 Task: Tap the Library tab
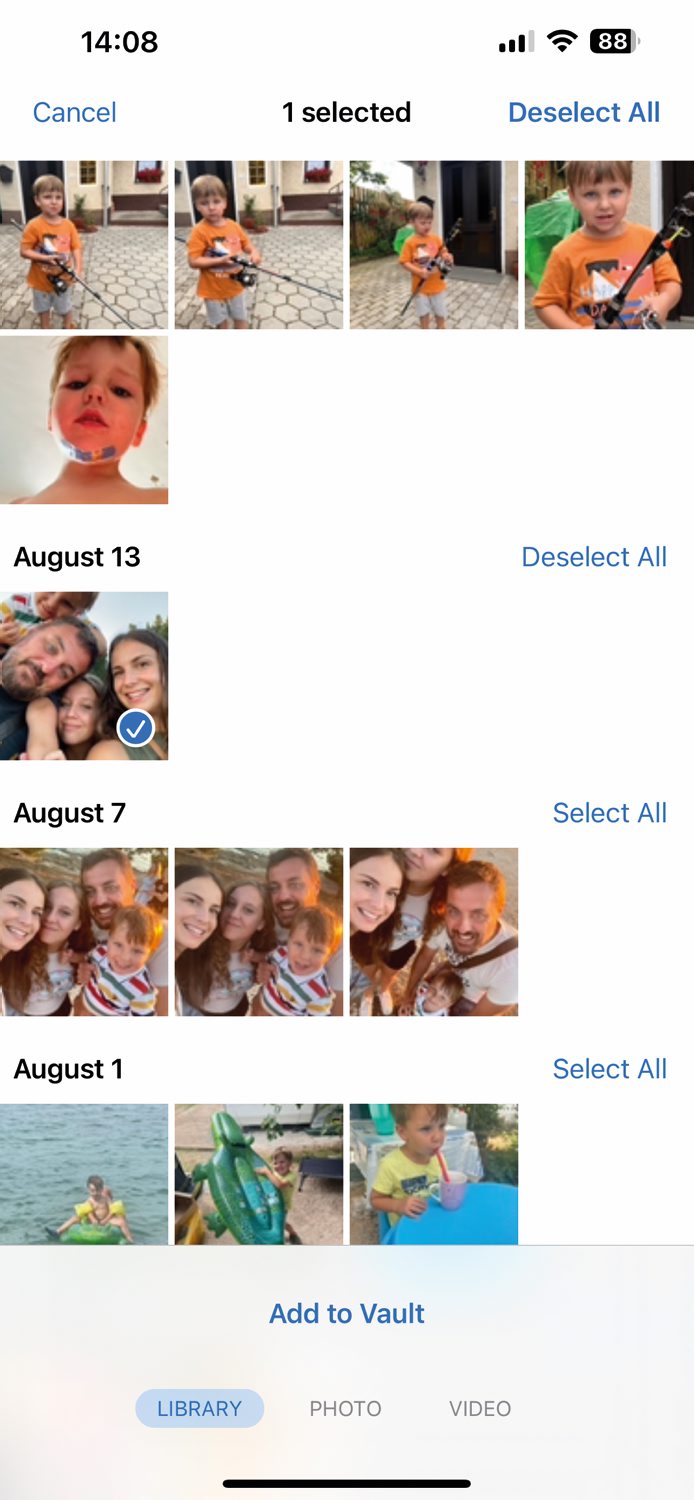tap(199, 1408)
